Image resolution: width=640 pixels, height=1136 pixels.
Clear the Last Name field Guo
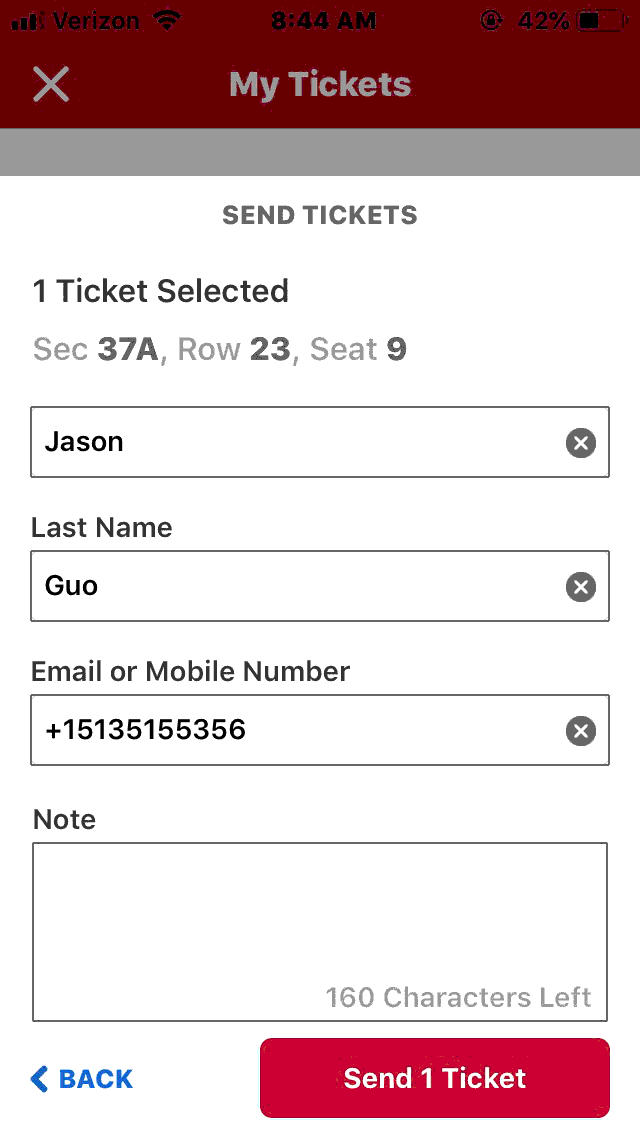[x=581, y=587]
